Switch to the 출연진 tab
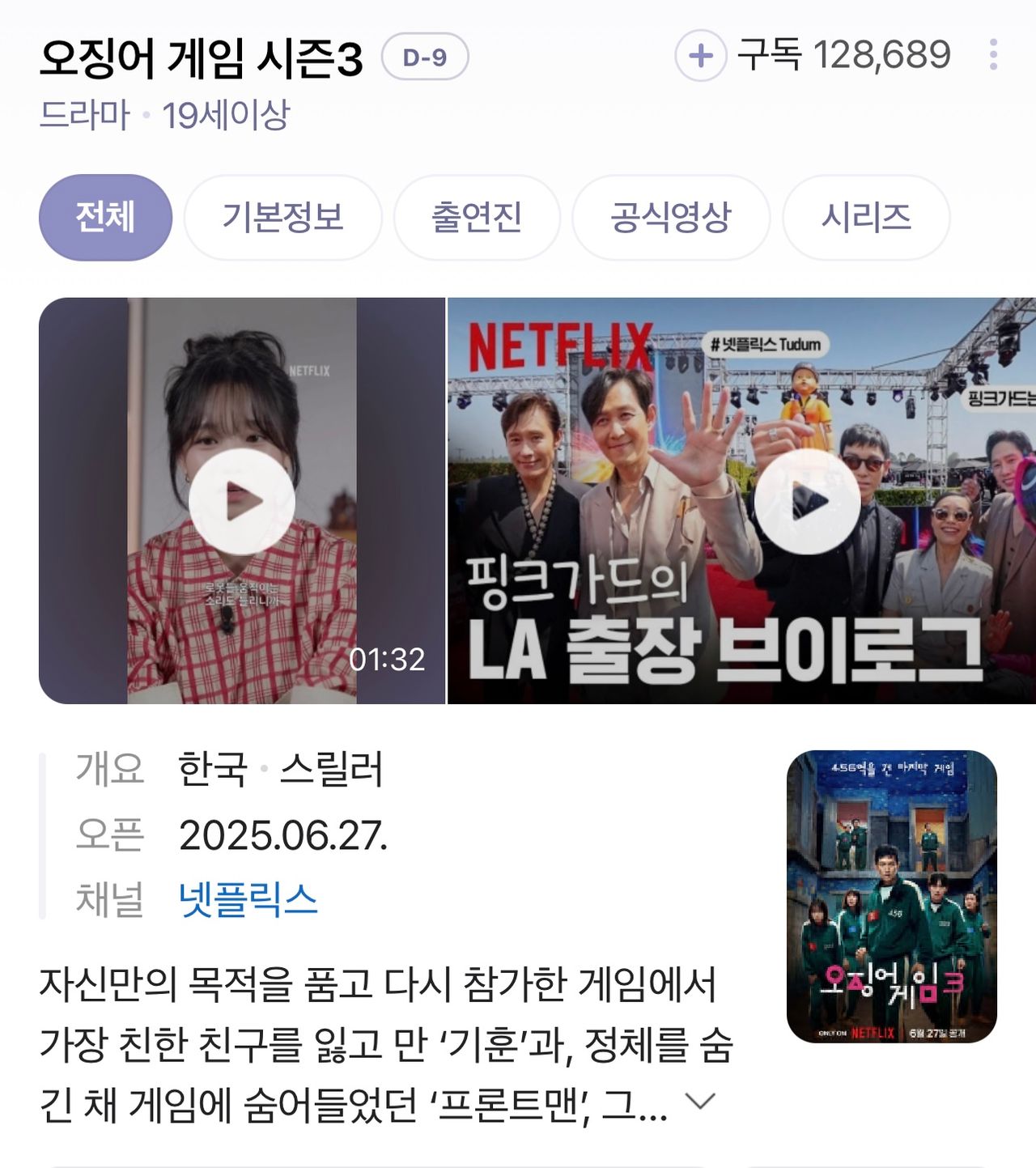This screenshot has height=1168, width=1036. [x=477, y=217]
